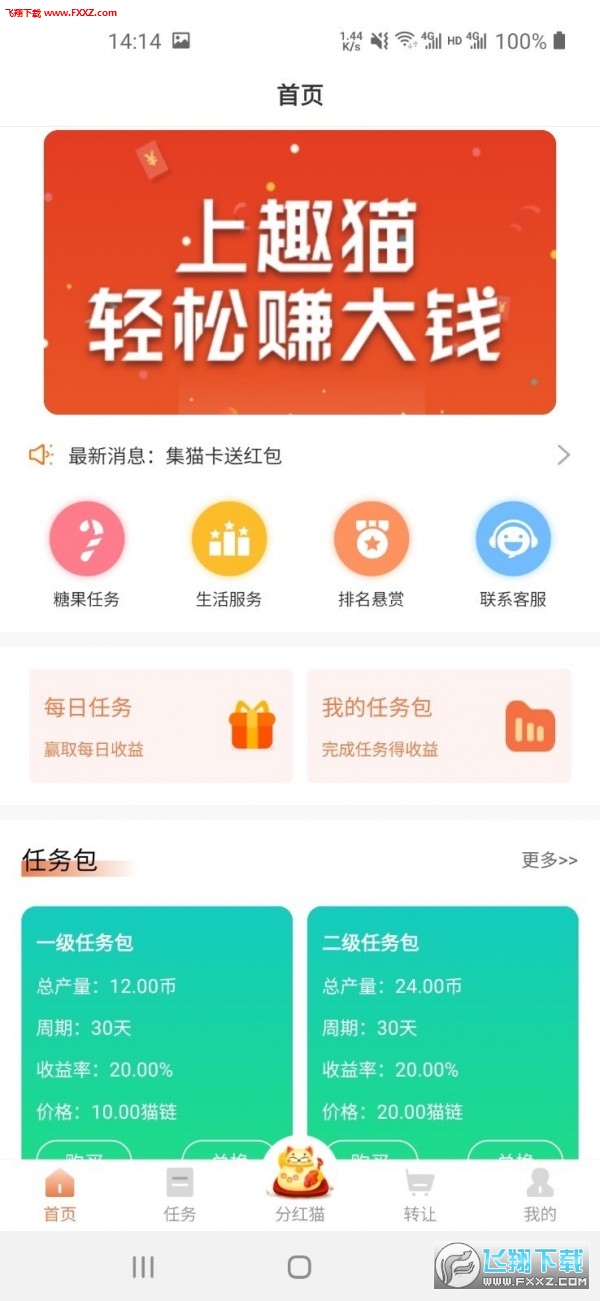
Task: Switch to the 转让 tab
Action: [420, 1196]
